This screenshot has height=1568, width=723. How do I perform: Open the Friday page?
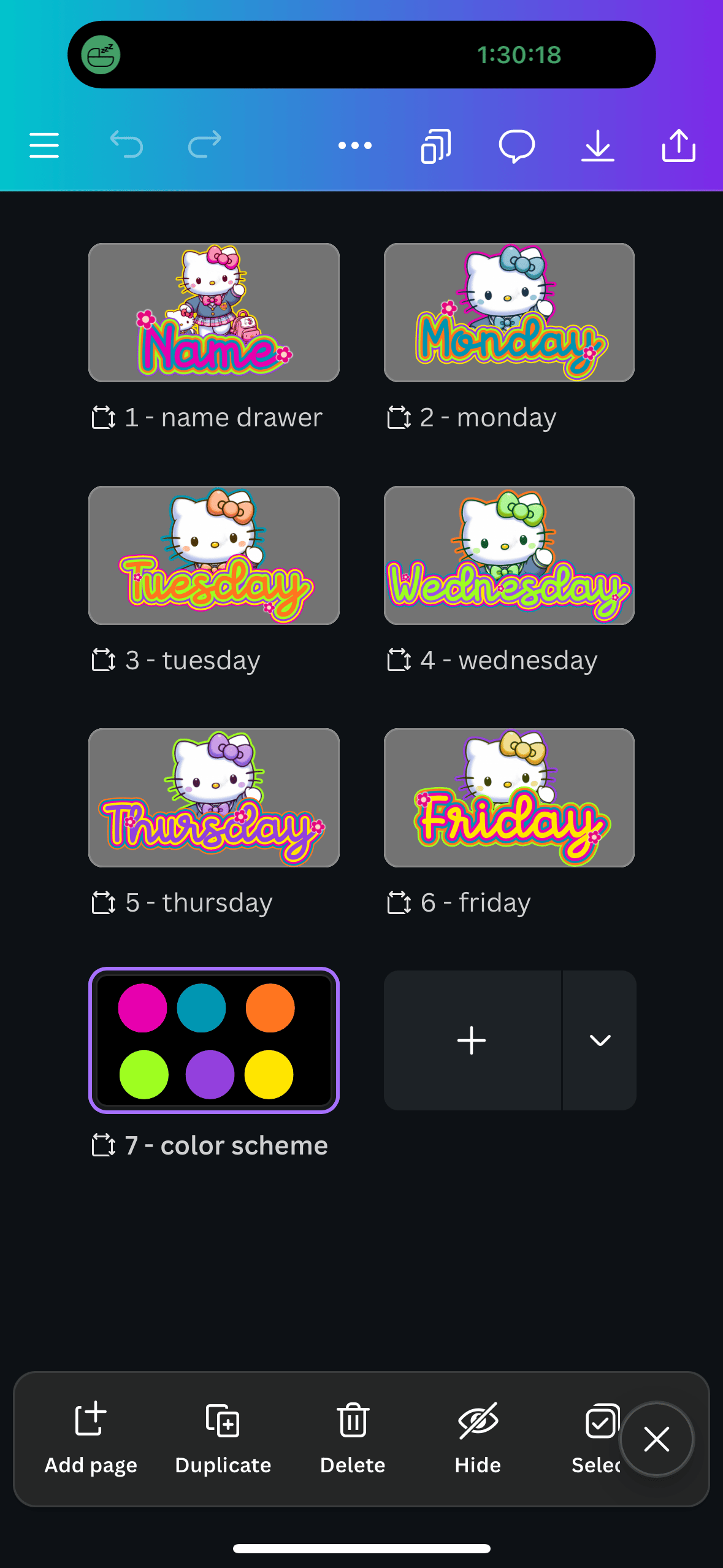(509, 797)
